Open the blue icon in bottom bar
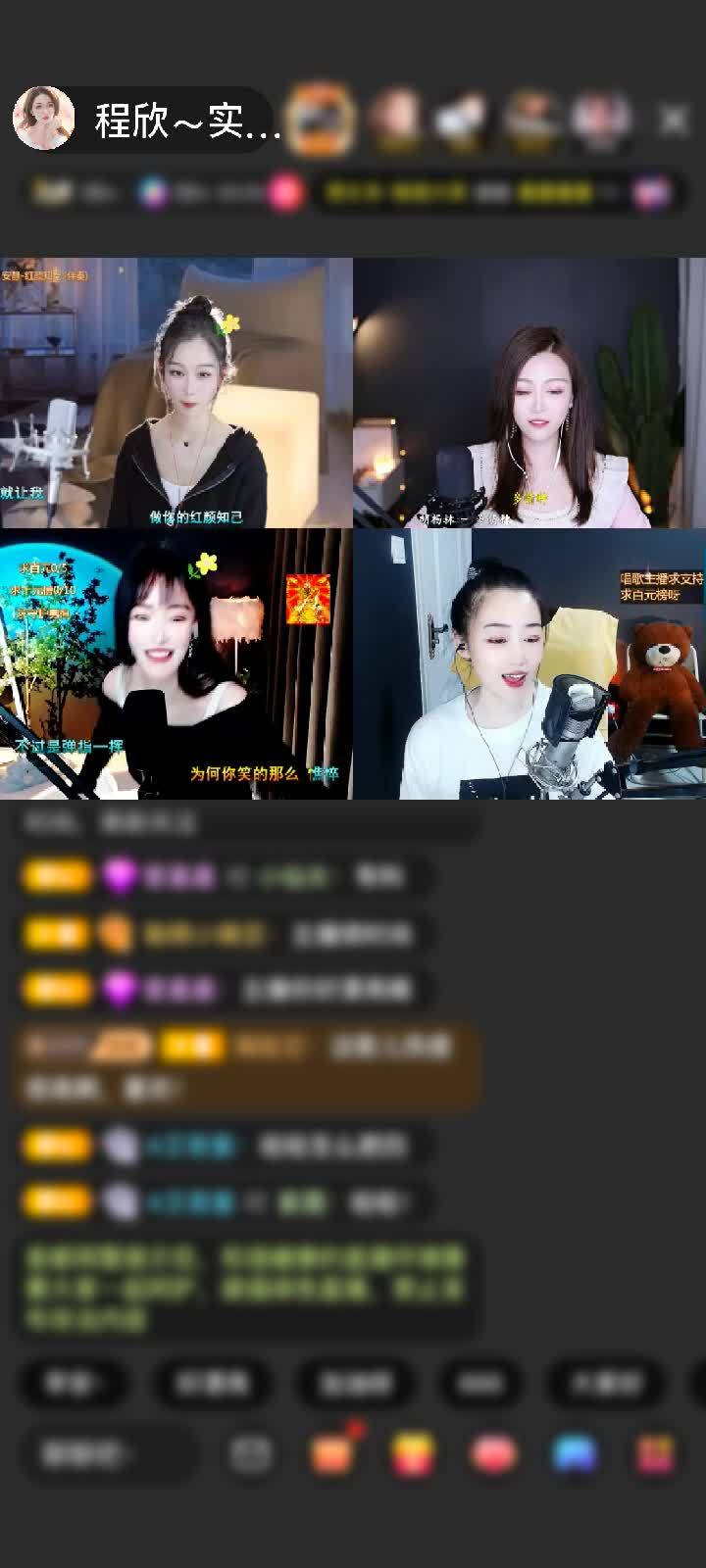This screenshot has width=706, height=1568. coord(575,1453)
